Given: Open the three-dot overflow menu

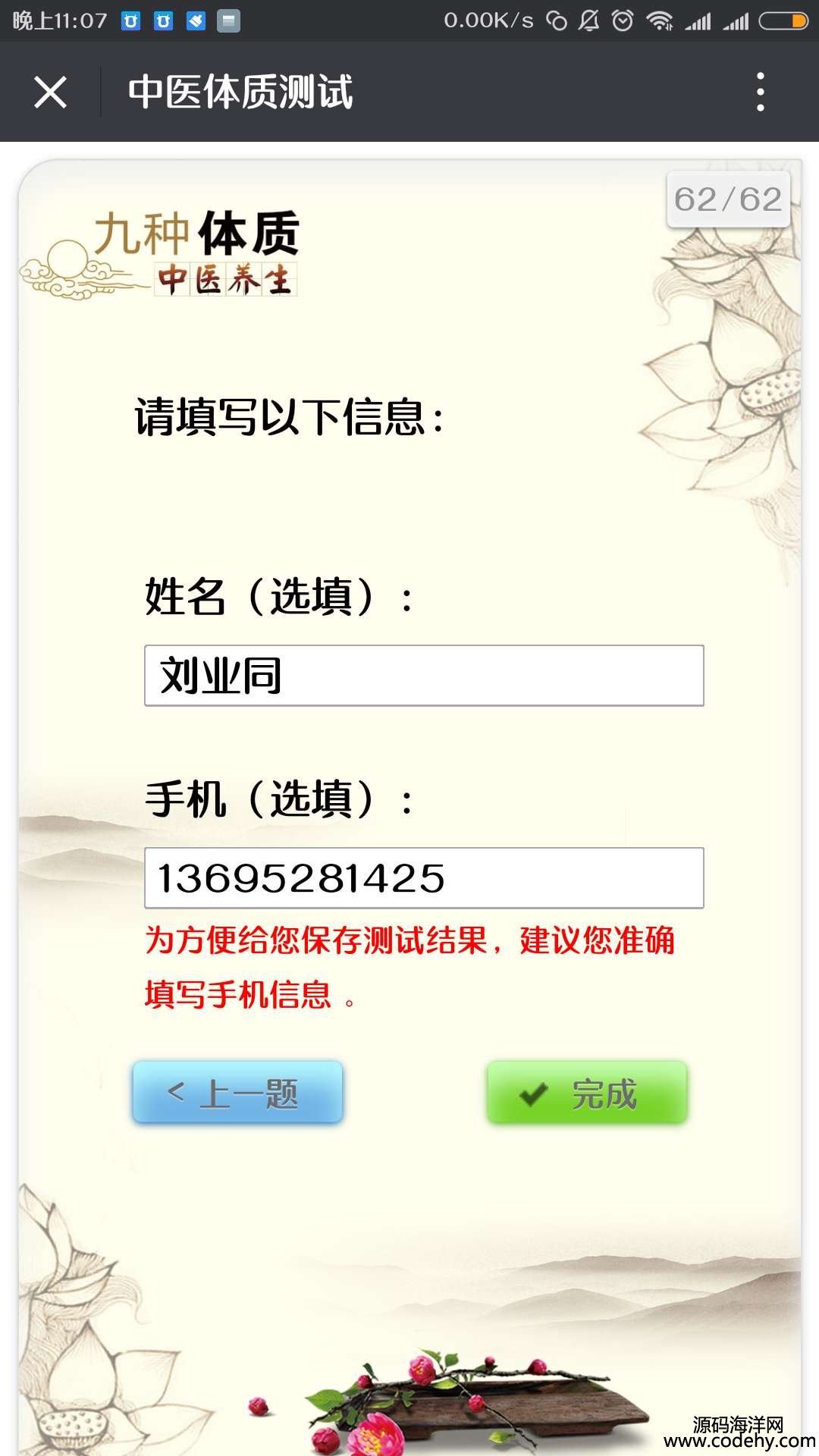Looking at the screenshot, I should 761,93.
